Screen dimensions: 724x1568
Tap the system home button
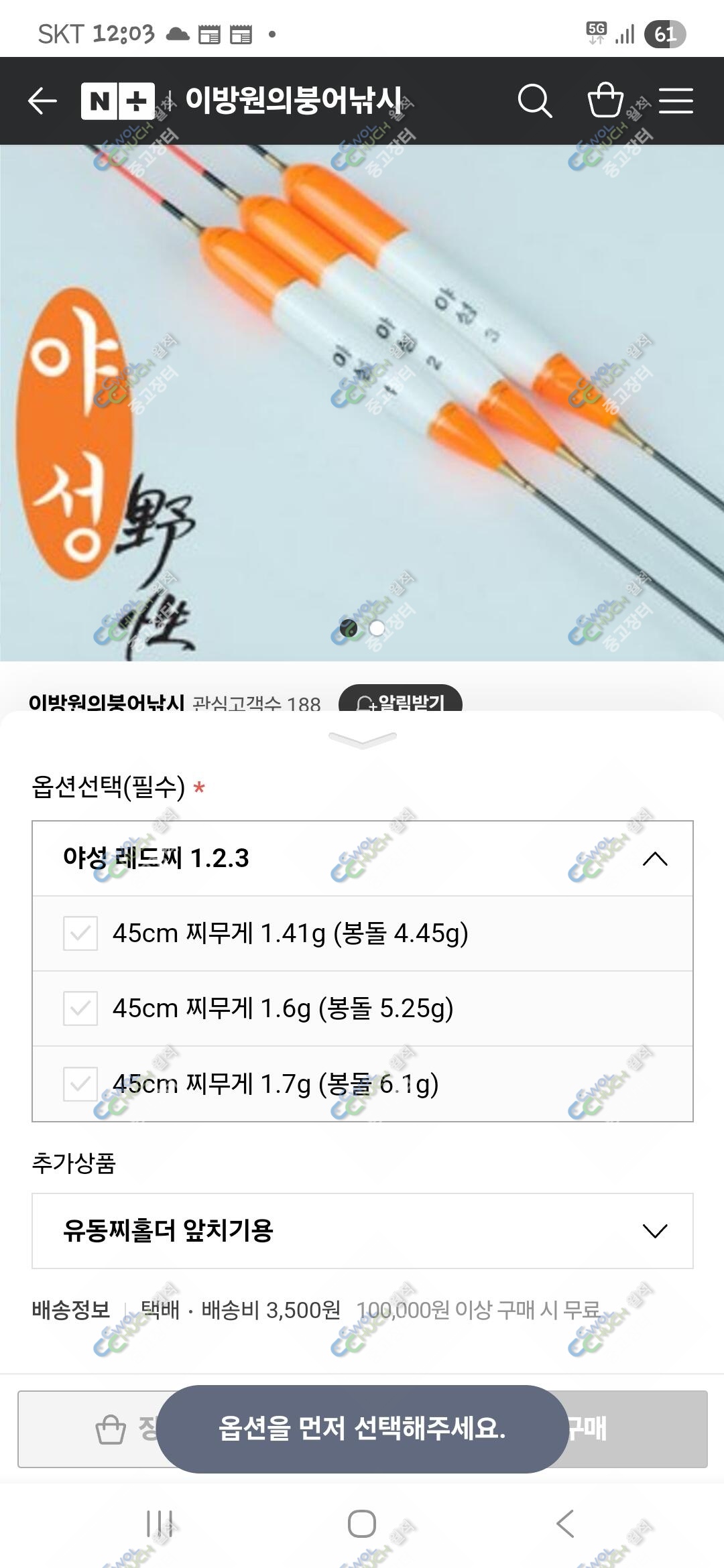(x=362, y=1524)
